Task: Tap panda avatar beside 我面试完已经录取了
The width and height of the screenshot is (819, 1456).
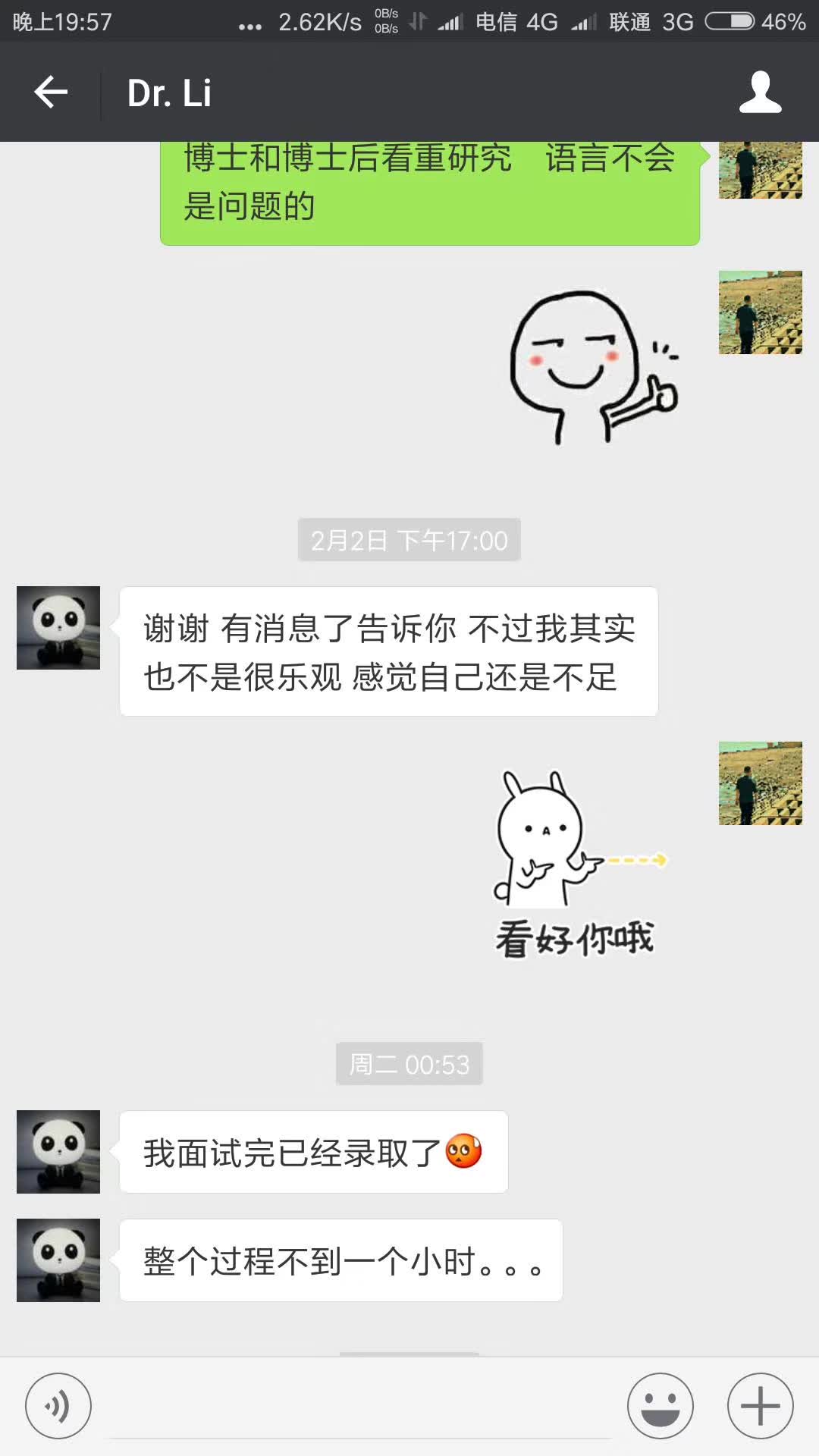Action: click(x=58, y=1152)
